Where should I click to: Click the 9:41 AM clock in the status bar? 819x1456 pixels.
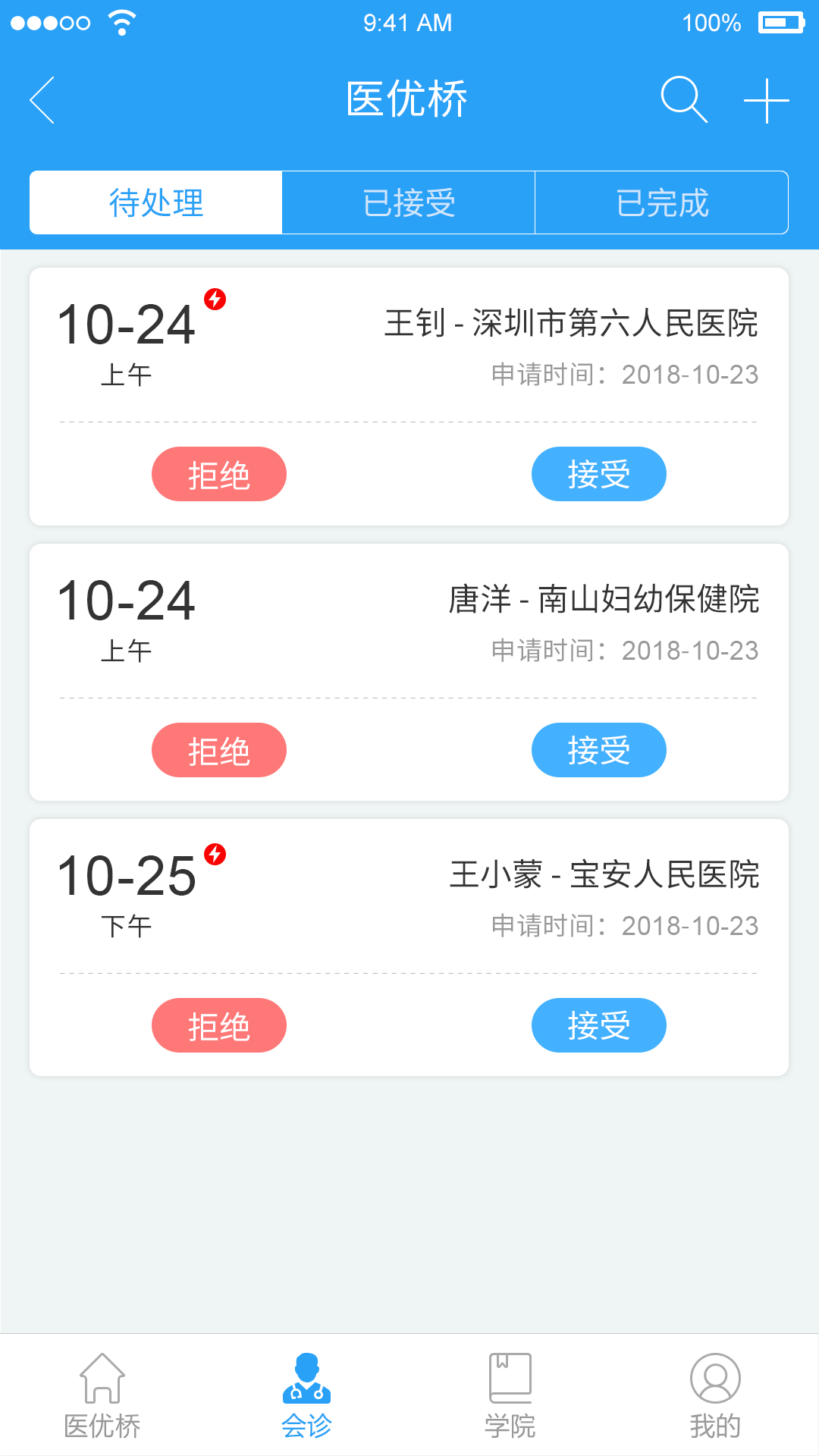tap(407, 22)
